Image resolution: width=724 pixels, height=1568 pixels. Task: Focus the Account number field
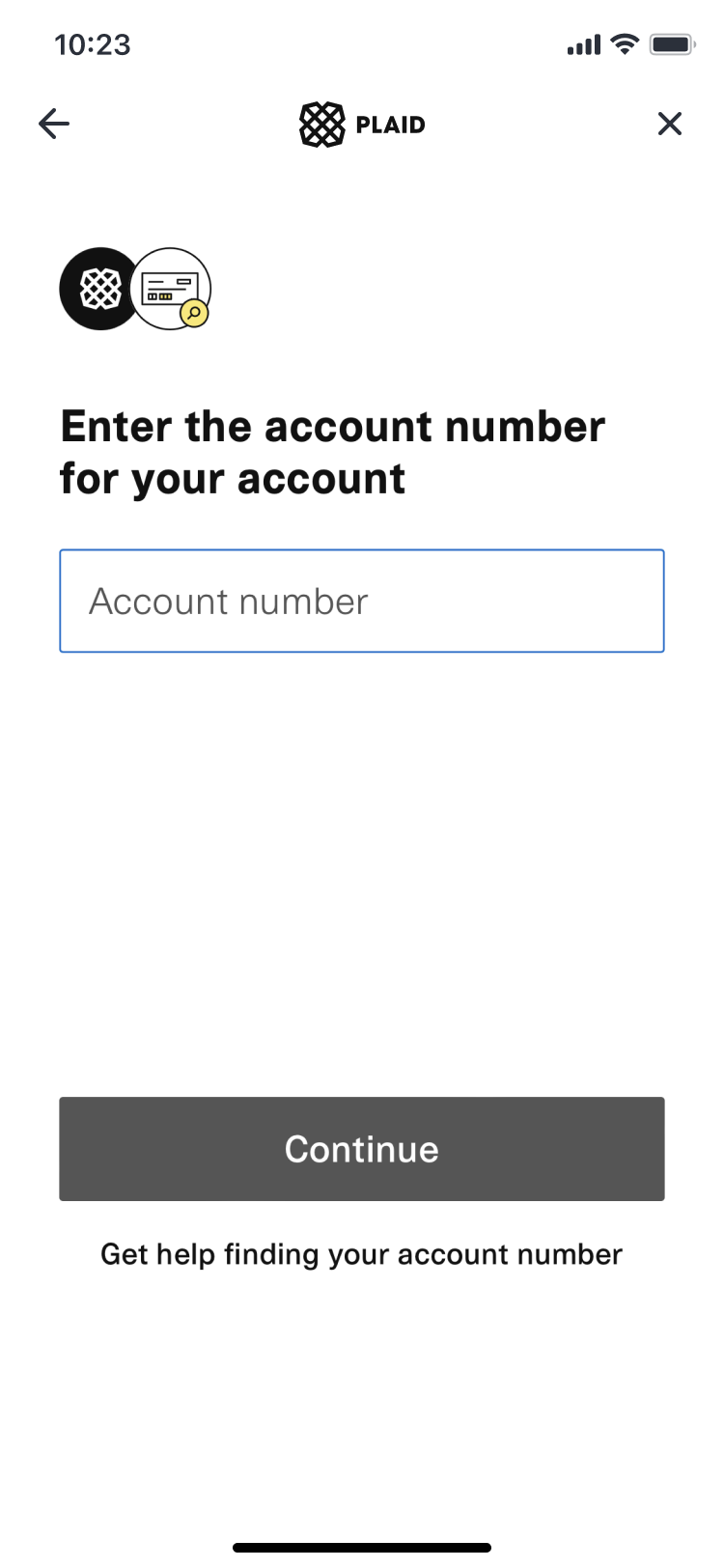click(x=362, y=601)
